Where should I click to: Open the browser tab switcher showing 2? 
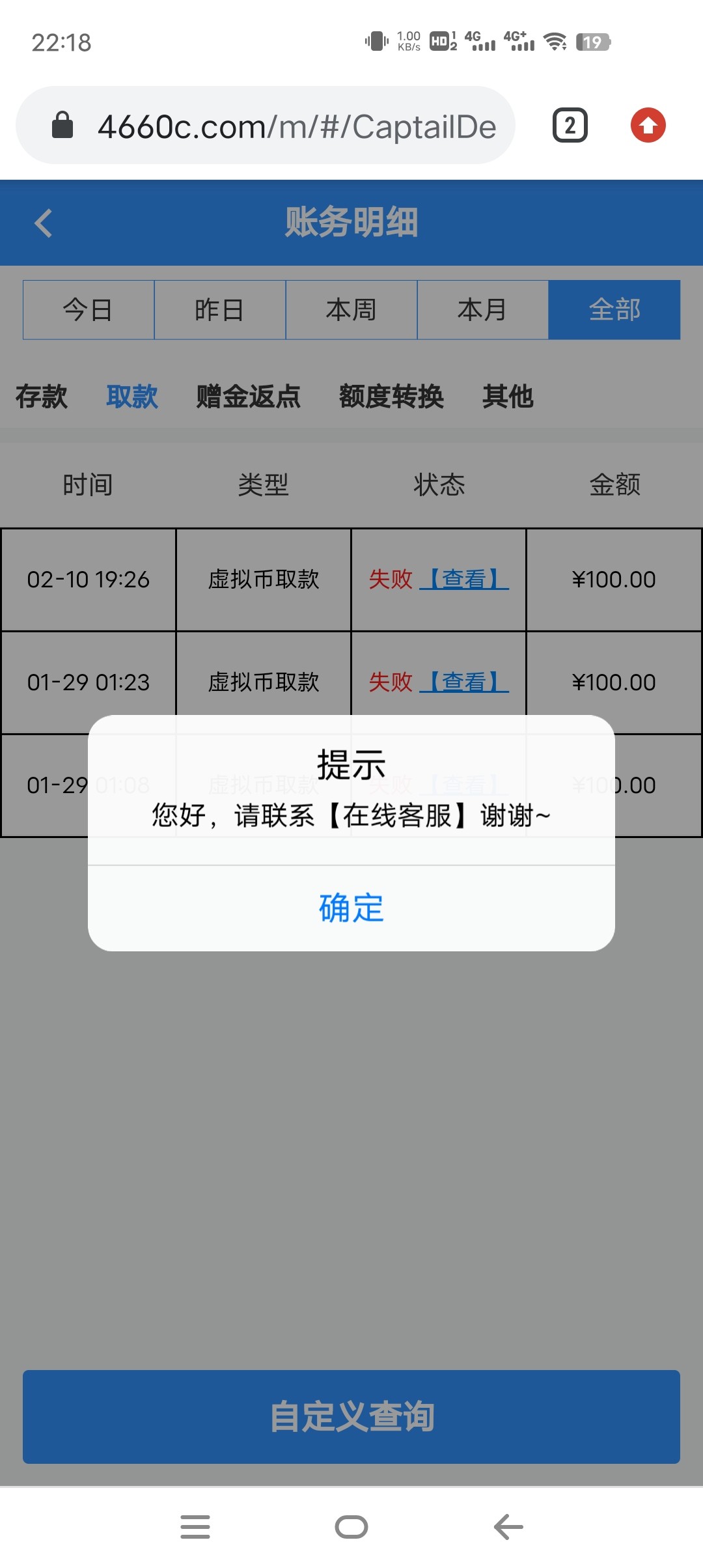pyautogui.click(x=570, y=125)
